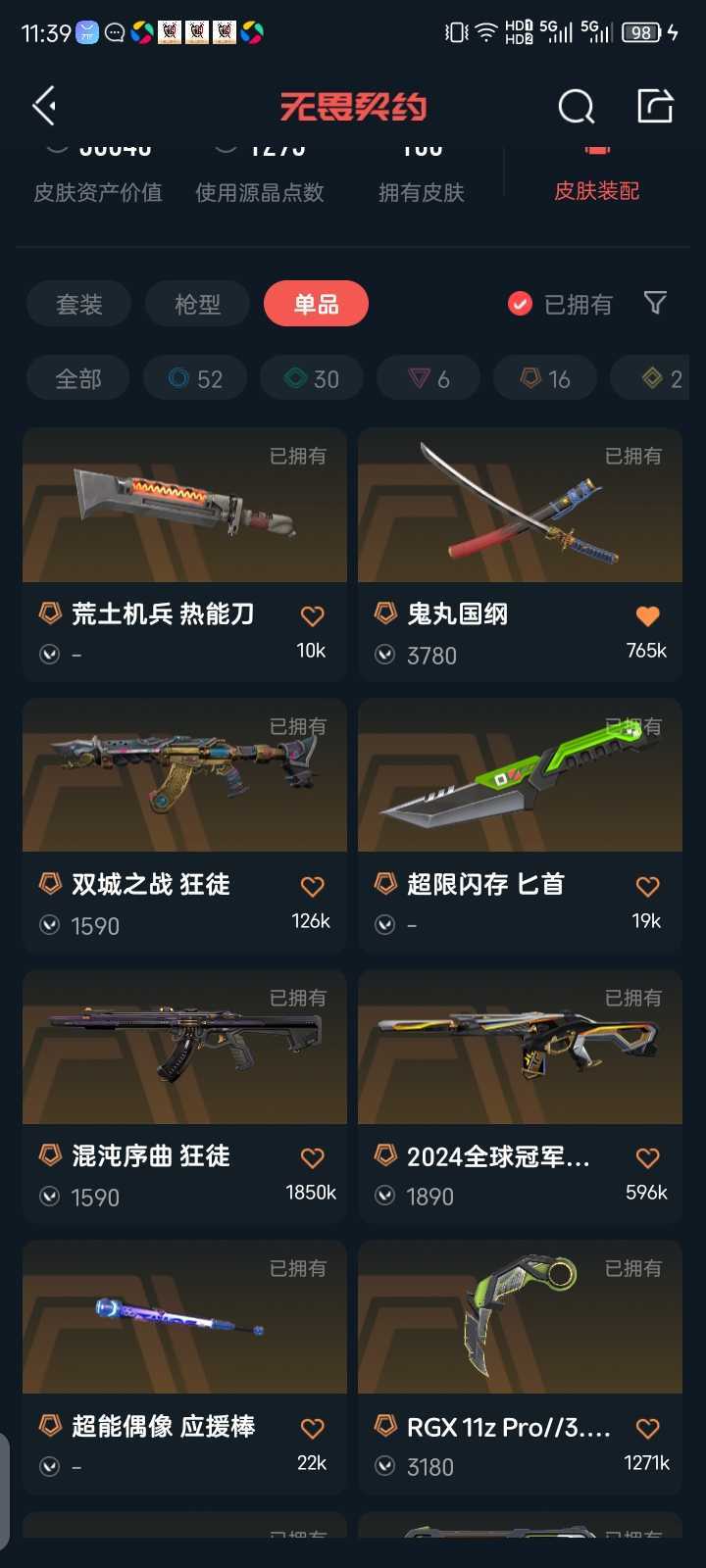Select the blue rarity filter showing 52
The width and height of the screenshot is (706, 1568).
pos(194,377)
